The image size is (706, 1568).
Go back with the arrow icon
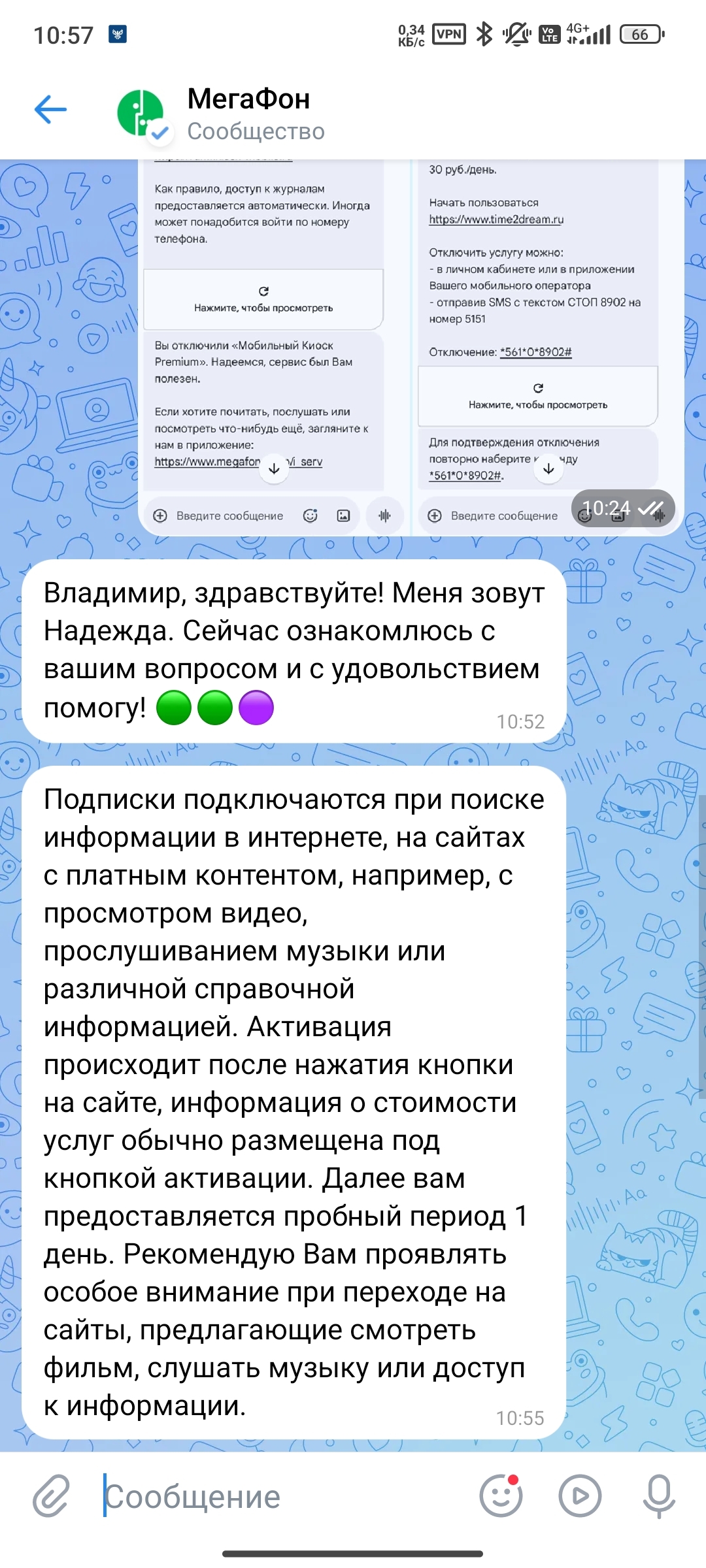point(51,109)
